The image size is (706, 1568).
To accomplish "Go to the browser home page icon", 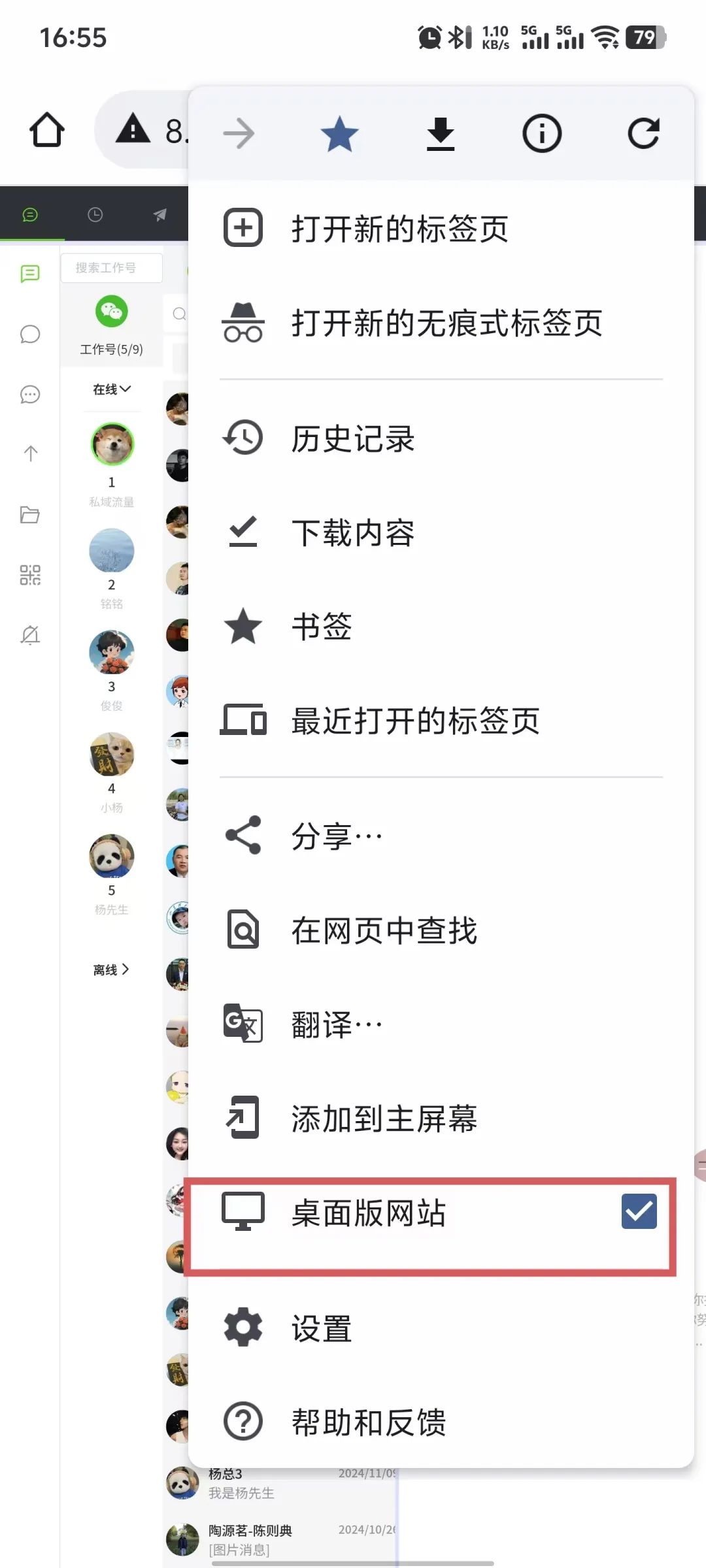I will coord(47,130).
